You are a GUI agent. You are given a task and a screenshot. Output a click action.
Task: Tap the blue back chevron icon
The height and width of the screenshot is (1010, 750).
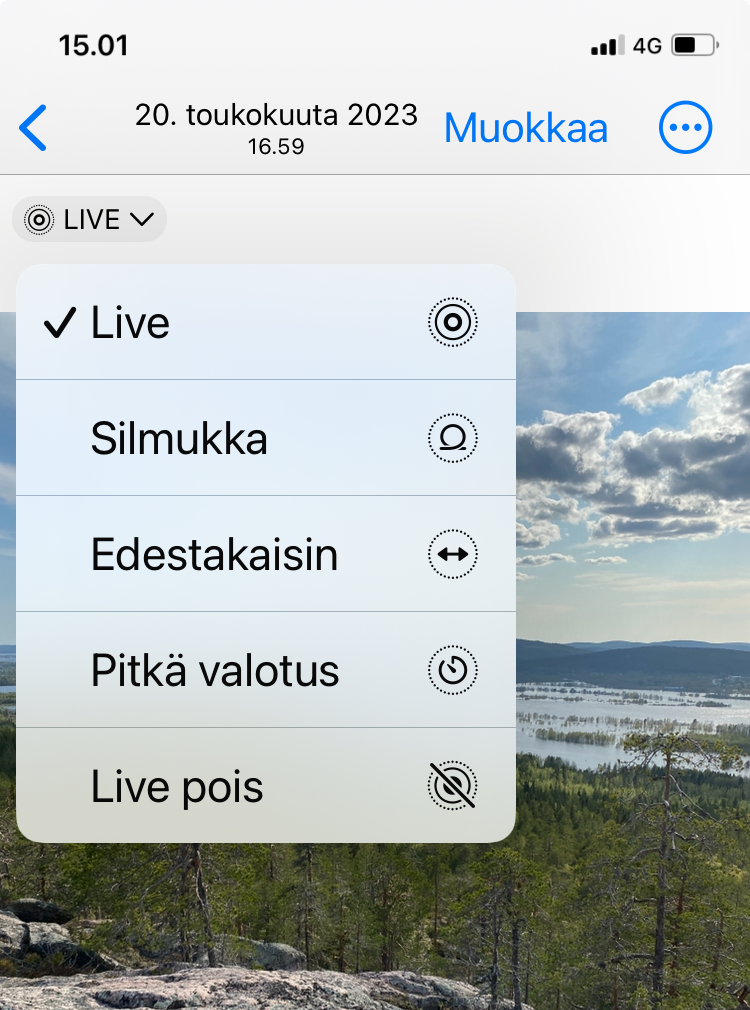click(x=32, y=127)
